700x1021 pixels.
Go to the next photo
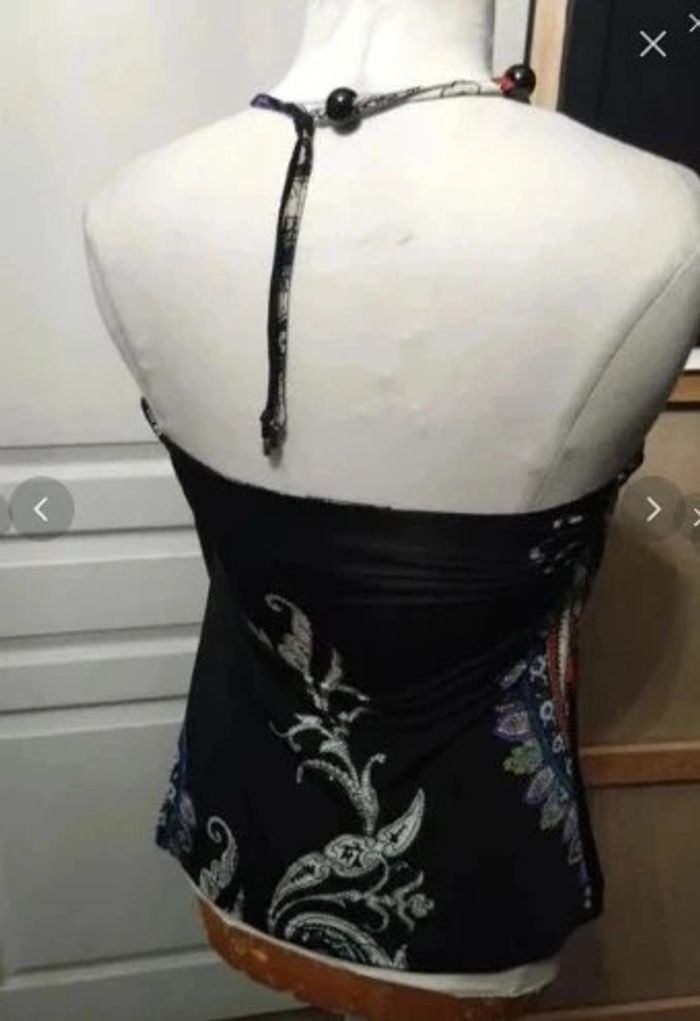652,508
